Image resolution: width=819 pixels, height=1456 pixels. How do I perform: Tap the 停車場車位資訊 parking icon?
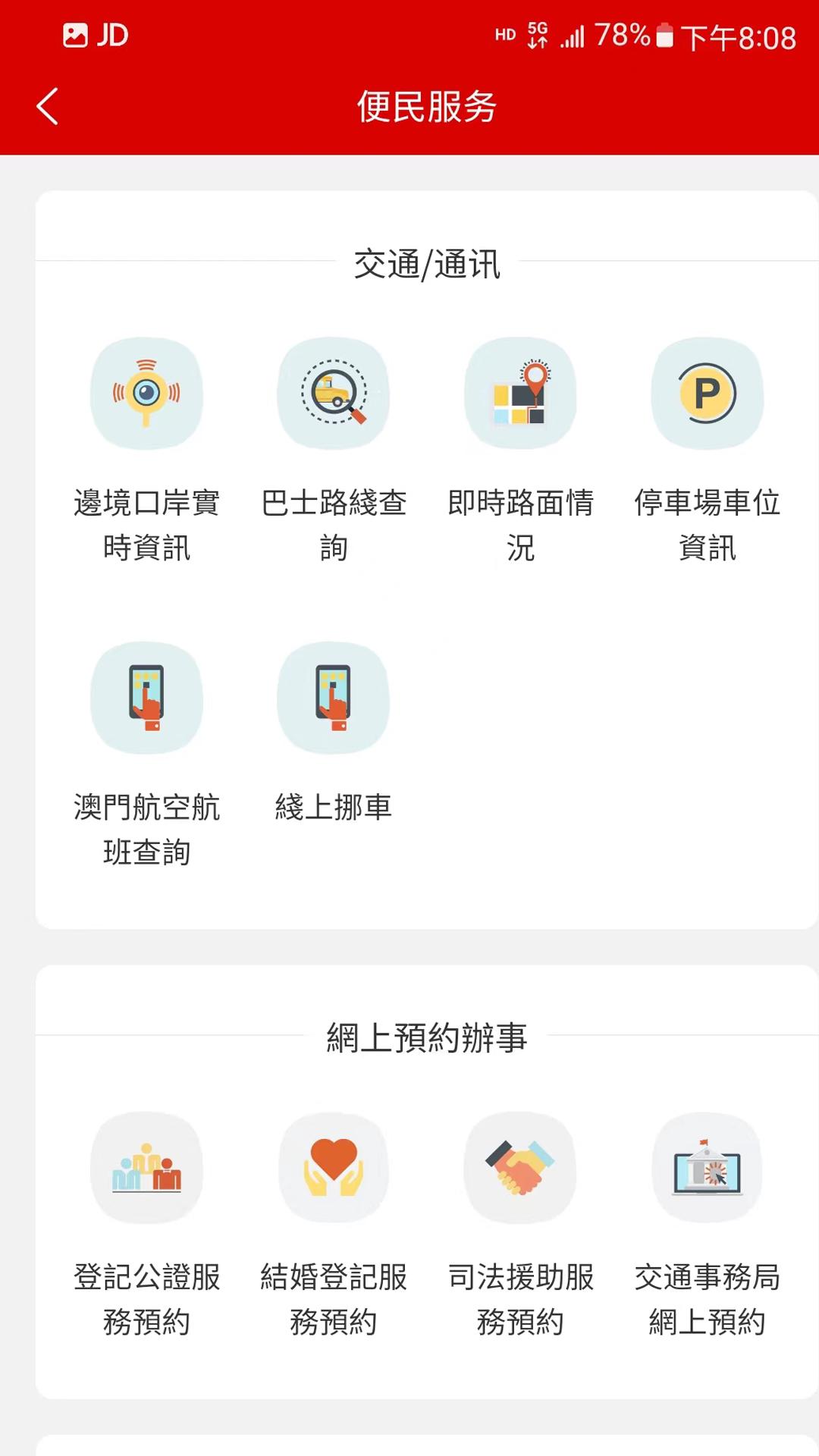(x=707, y=393)
